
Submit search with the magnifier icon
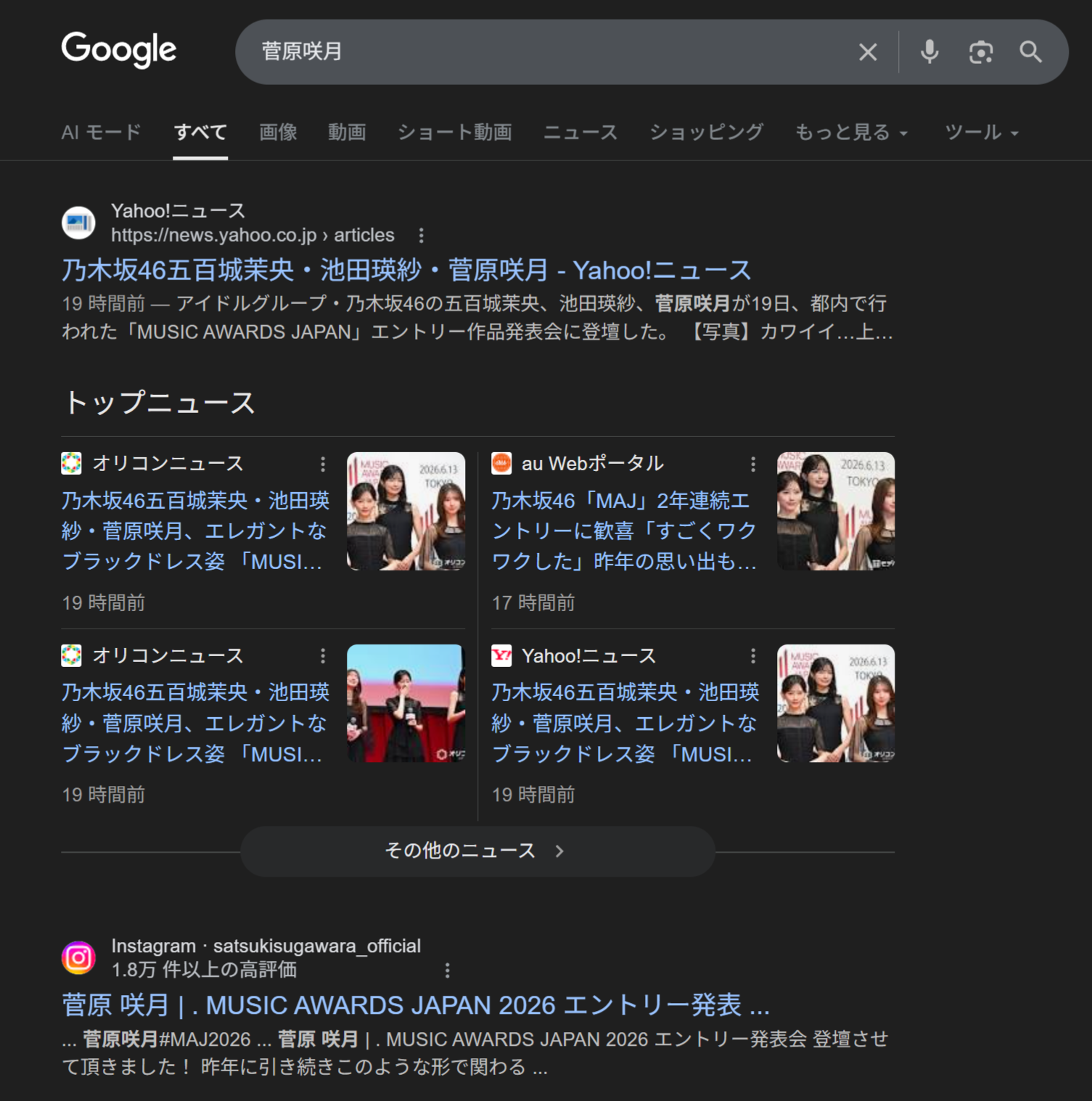point(1030,52)
